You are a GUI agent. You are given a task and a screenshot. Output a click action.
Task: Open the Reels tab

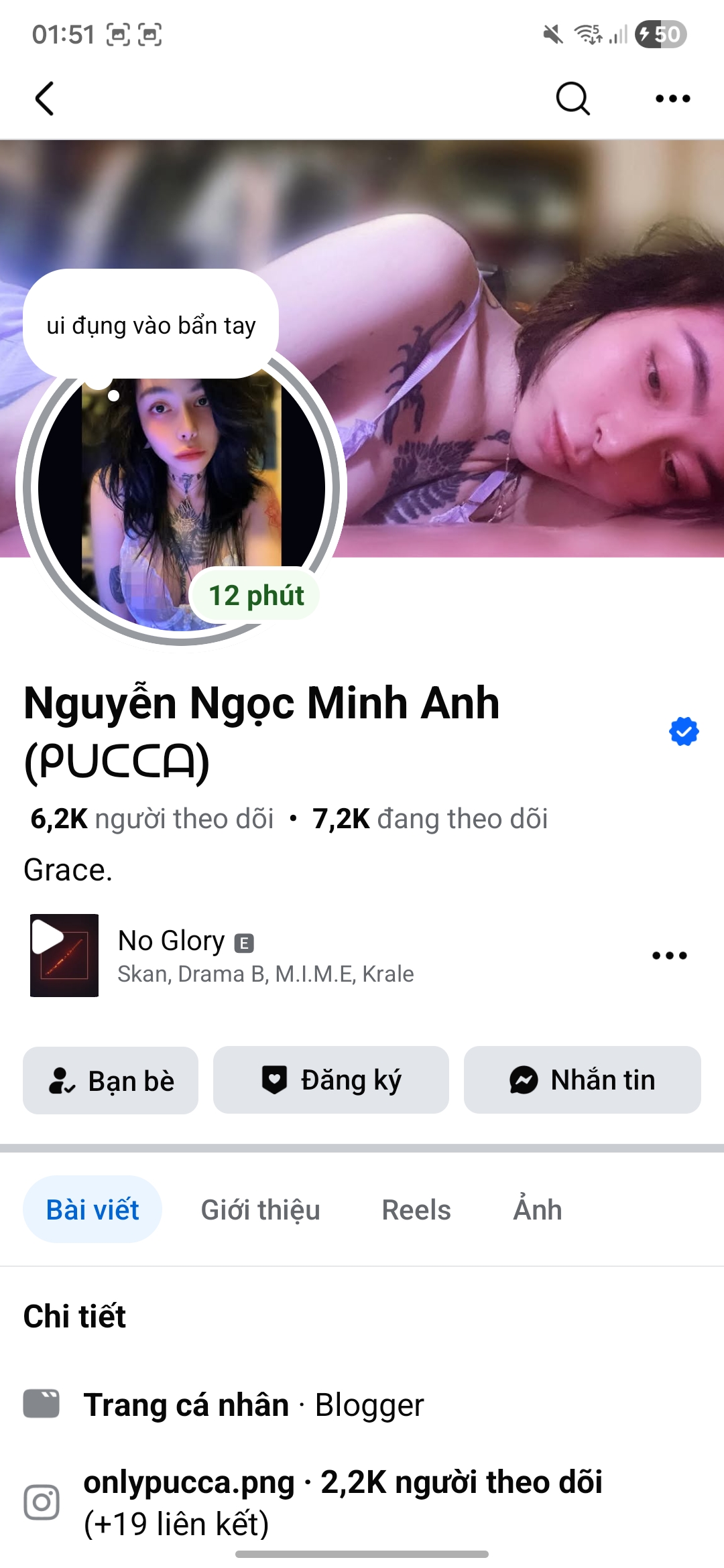click(x=416, y=1210)
